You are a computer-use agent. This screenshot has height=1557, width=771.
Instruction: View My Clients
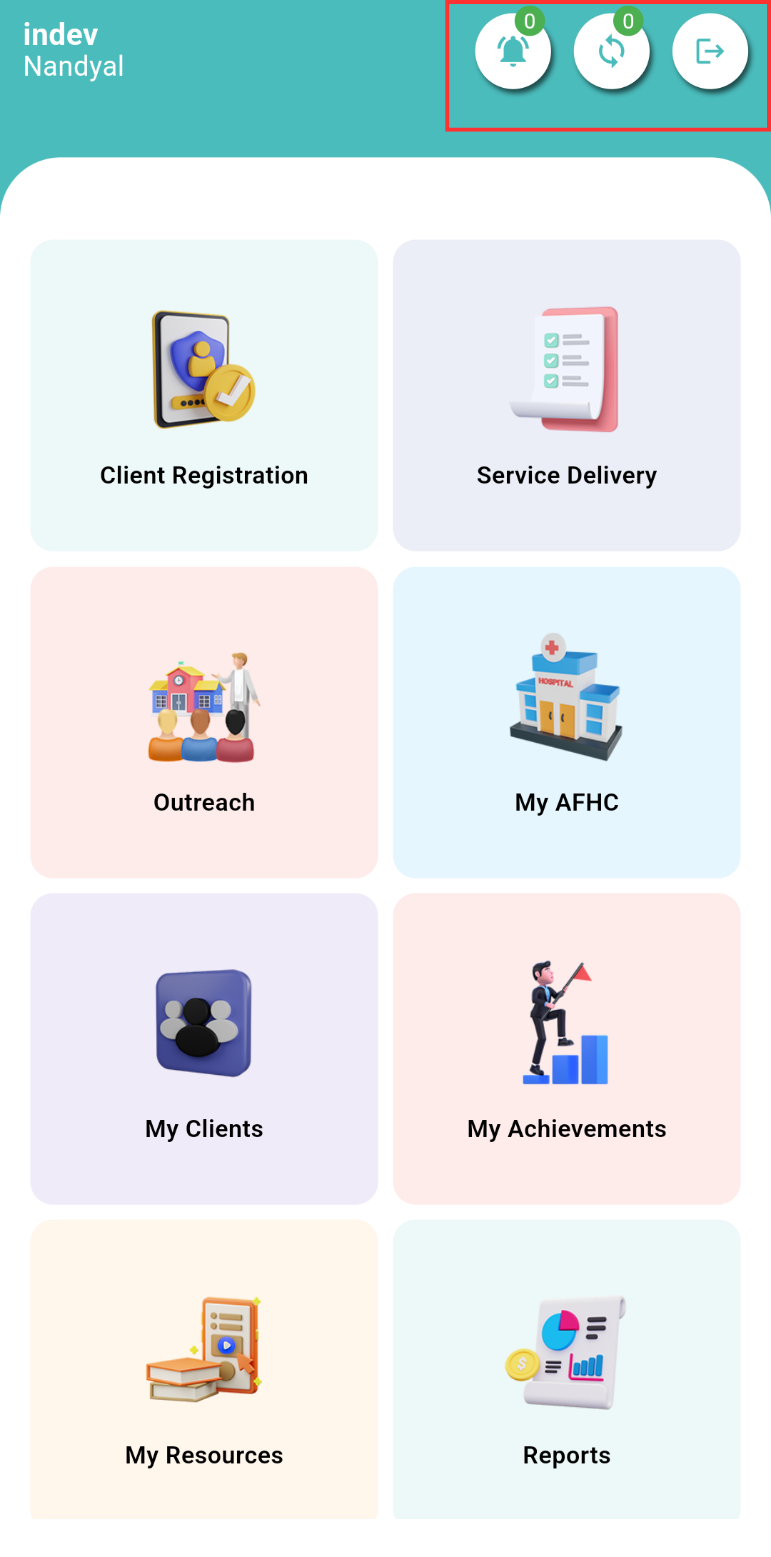point(204,1049)
